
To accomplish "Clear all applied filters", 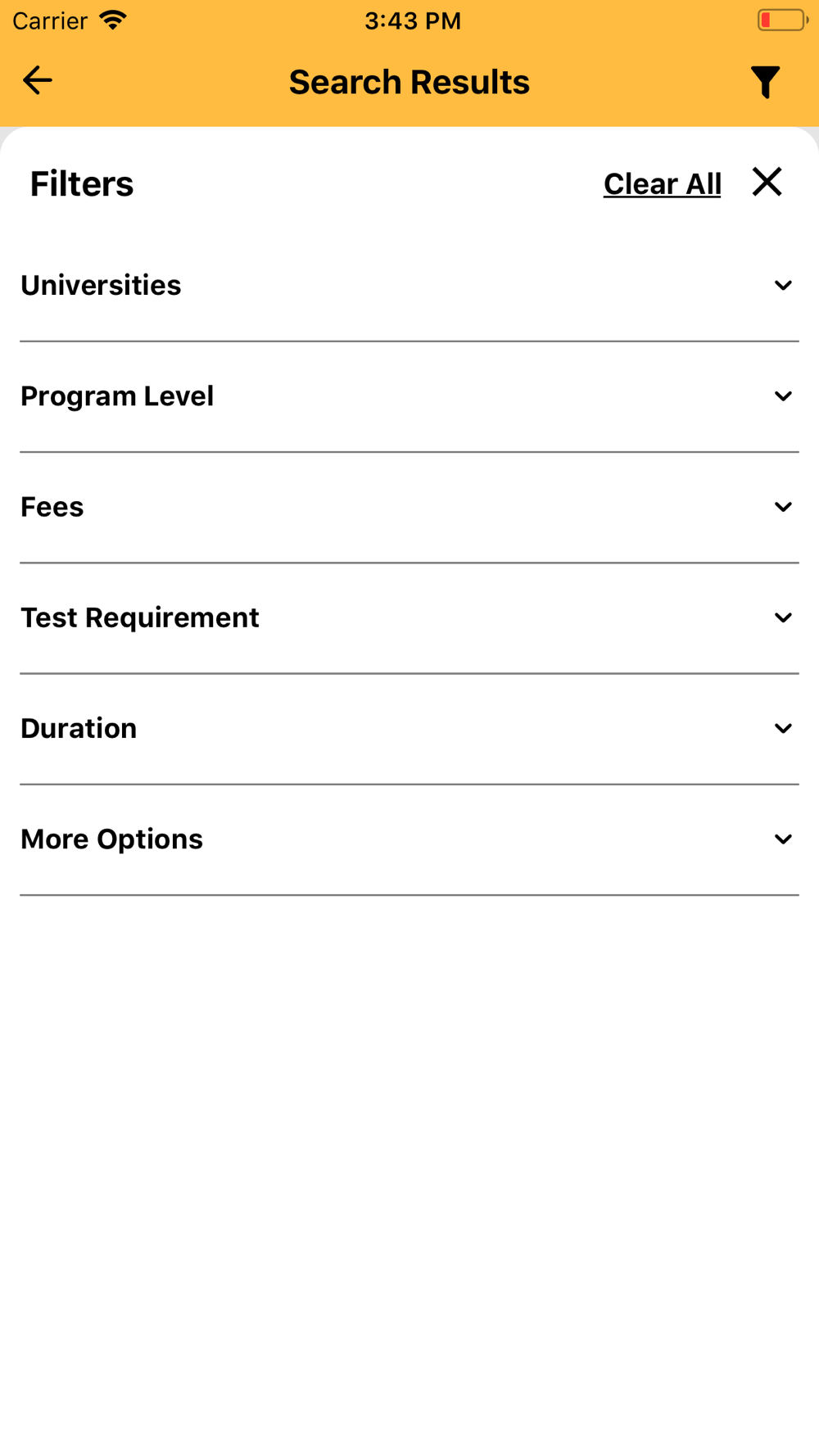I will pos(662,183).
